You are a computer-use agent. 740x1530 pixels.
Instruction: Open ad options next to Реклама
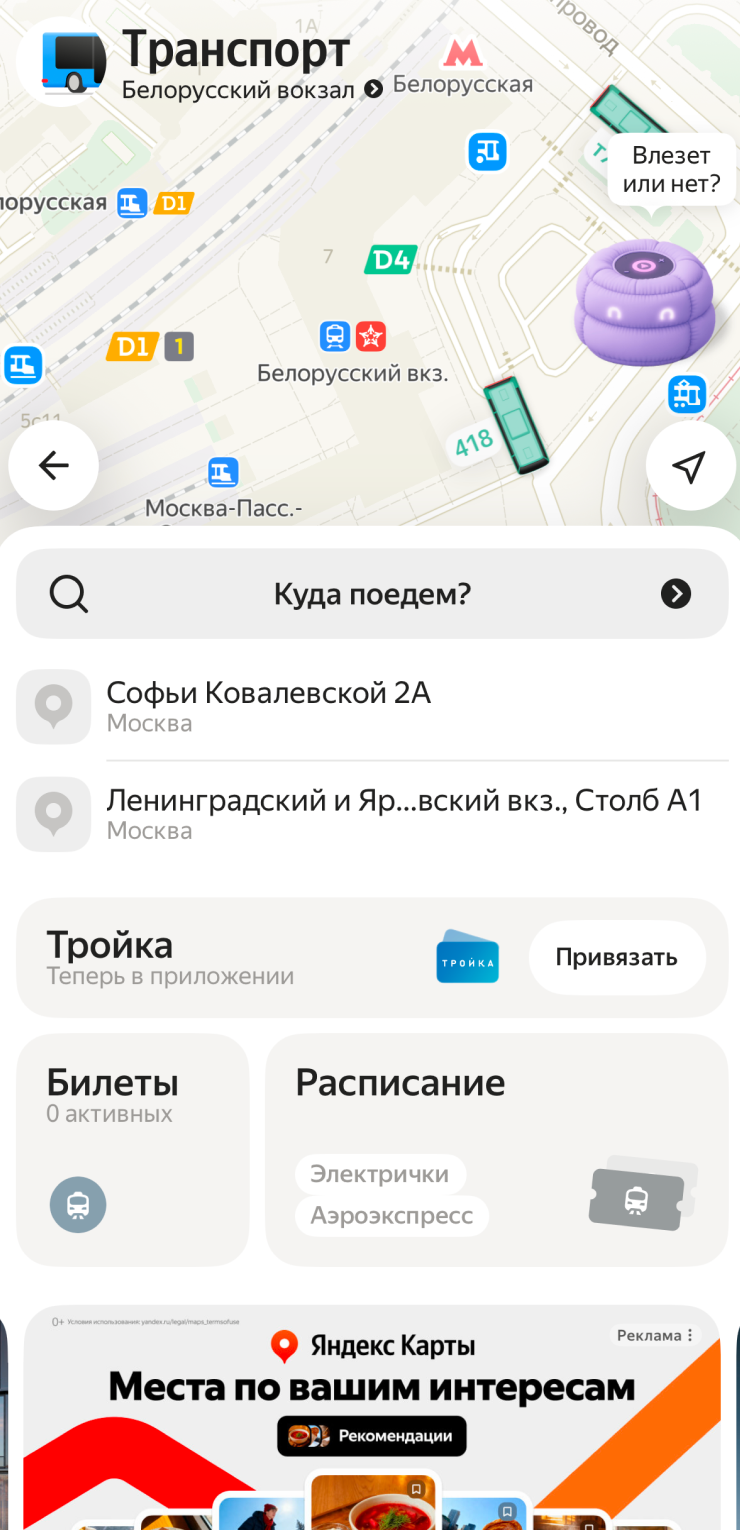[690, 1336]
